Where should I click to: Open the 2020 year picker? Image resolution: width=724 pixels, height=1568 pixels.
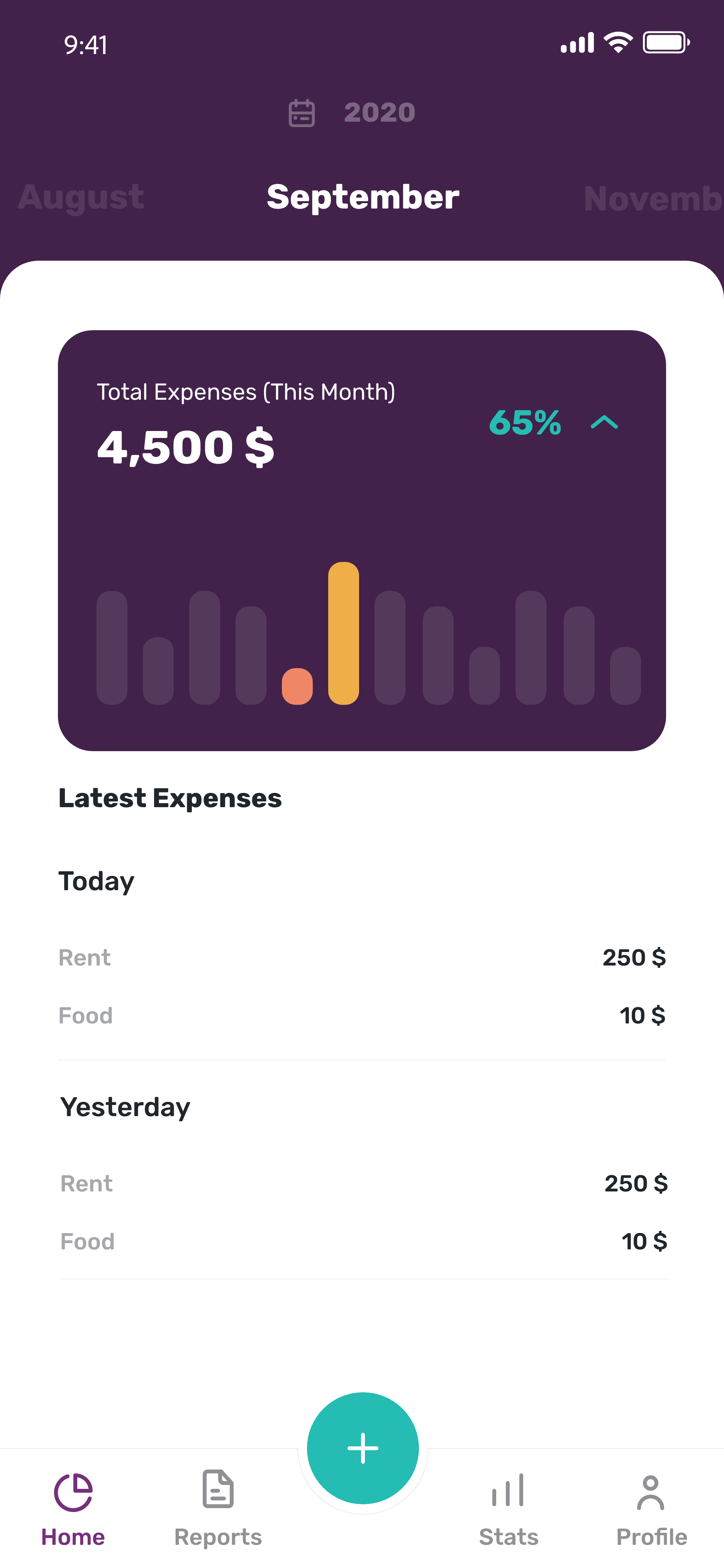tap(353, 113)
